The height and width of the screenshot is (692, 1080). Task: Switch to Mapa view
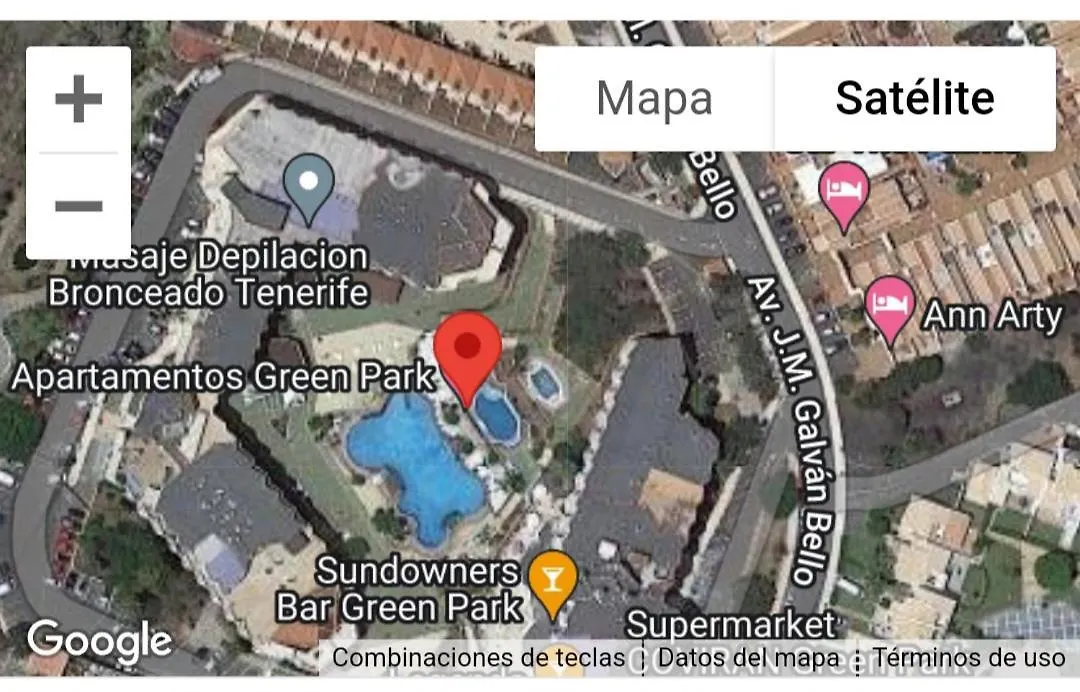point(654,99)
